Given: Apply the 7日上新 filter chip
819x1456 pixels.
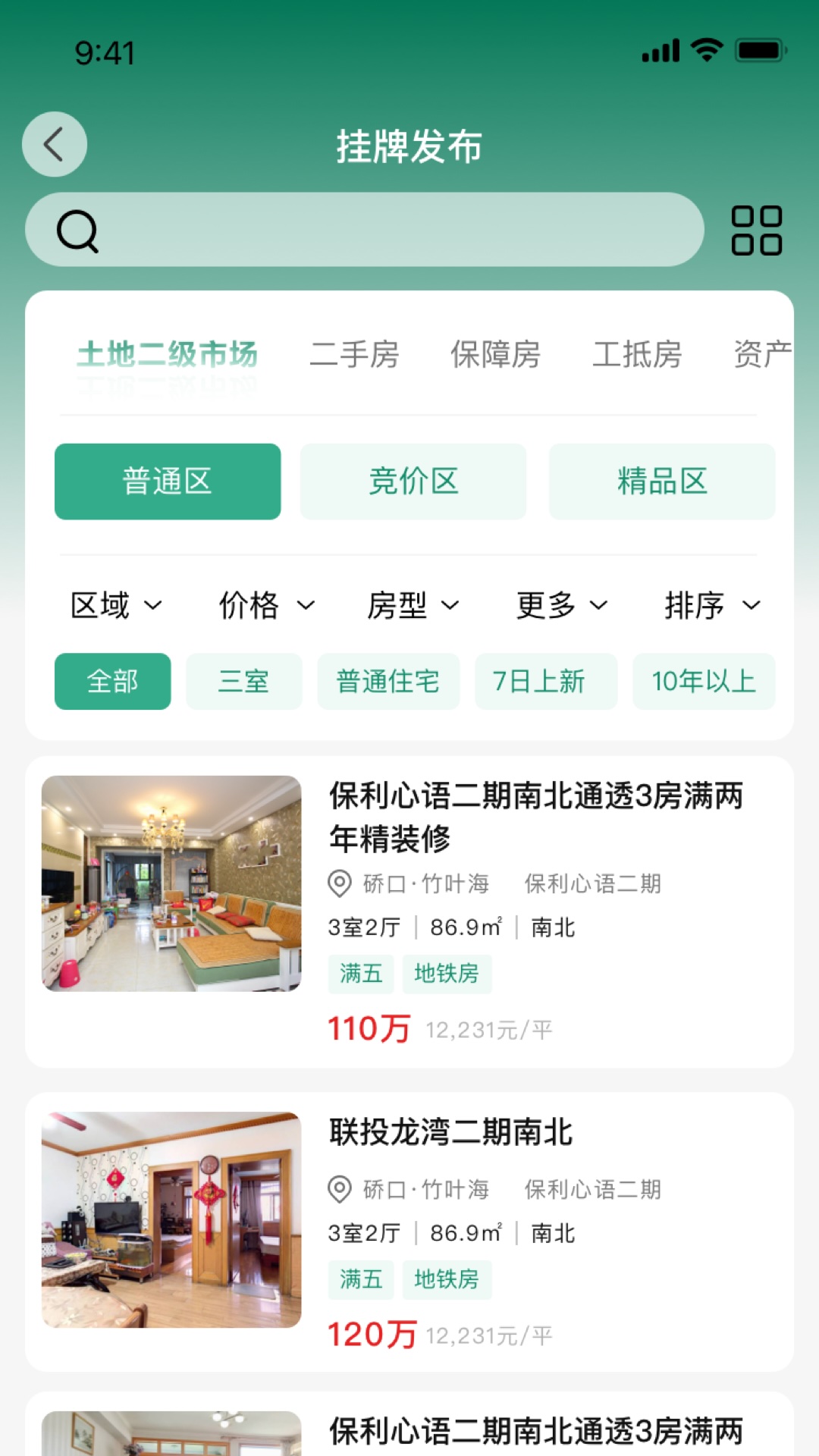Looking at the screenshot, I should click(538, 681).
